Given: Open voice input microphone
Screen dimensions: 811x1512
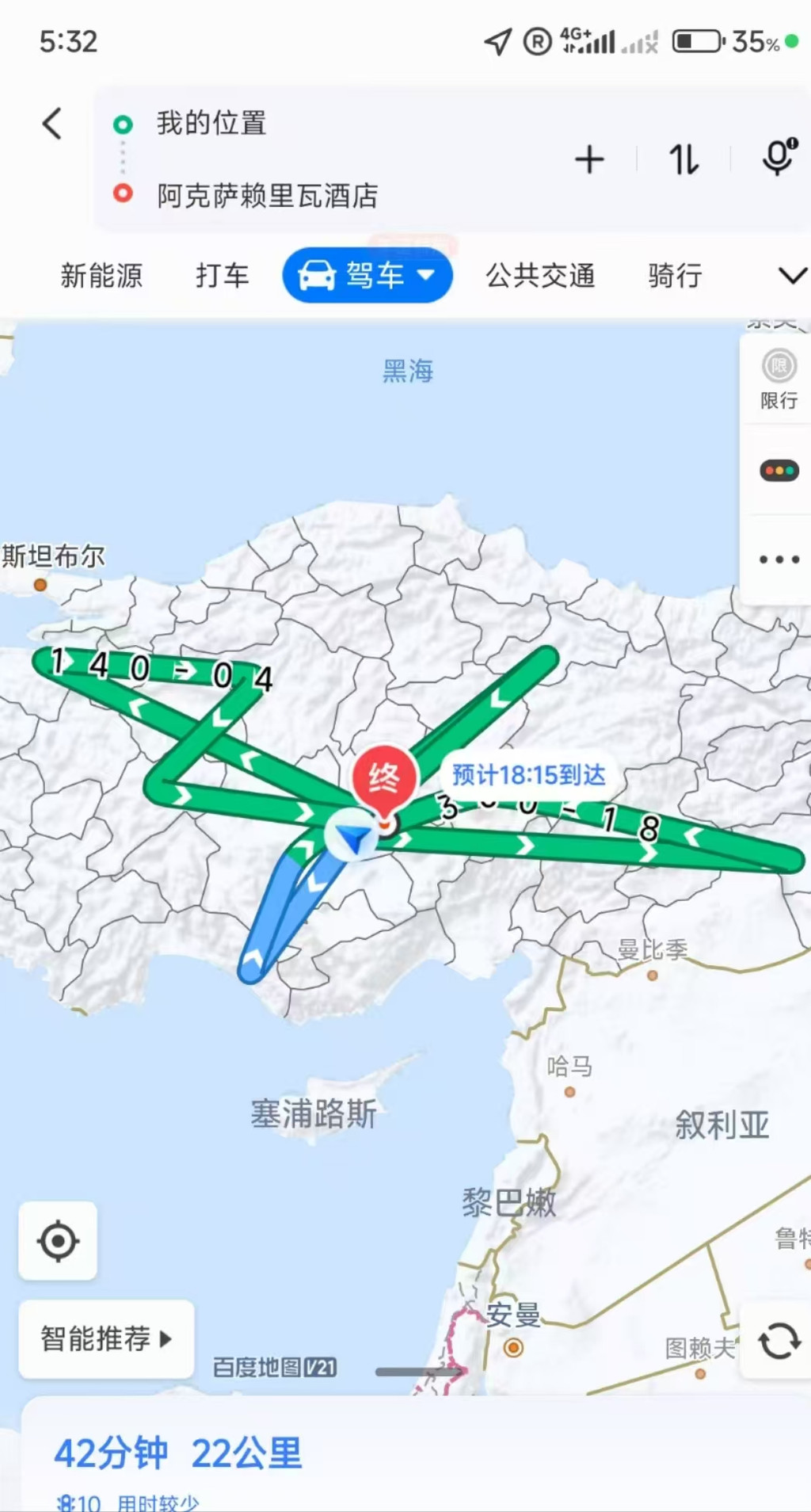Looking at the screenshot, I should [779, 157].
